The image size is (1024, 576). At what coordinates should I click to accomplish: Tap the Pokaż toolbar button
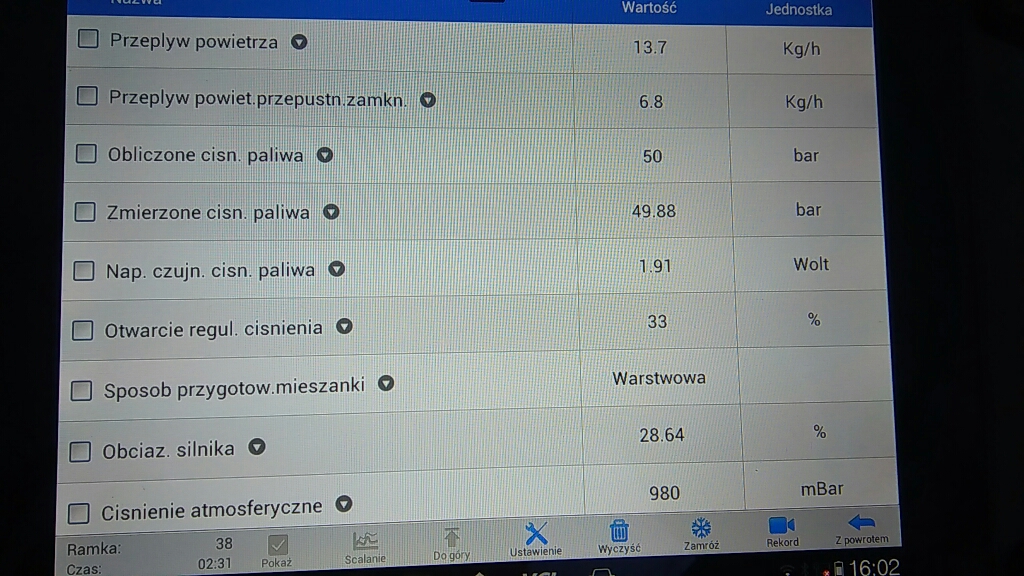click(x=277, y=550)
